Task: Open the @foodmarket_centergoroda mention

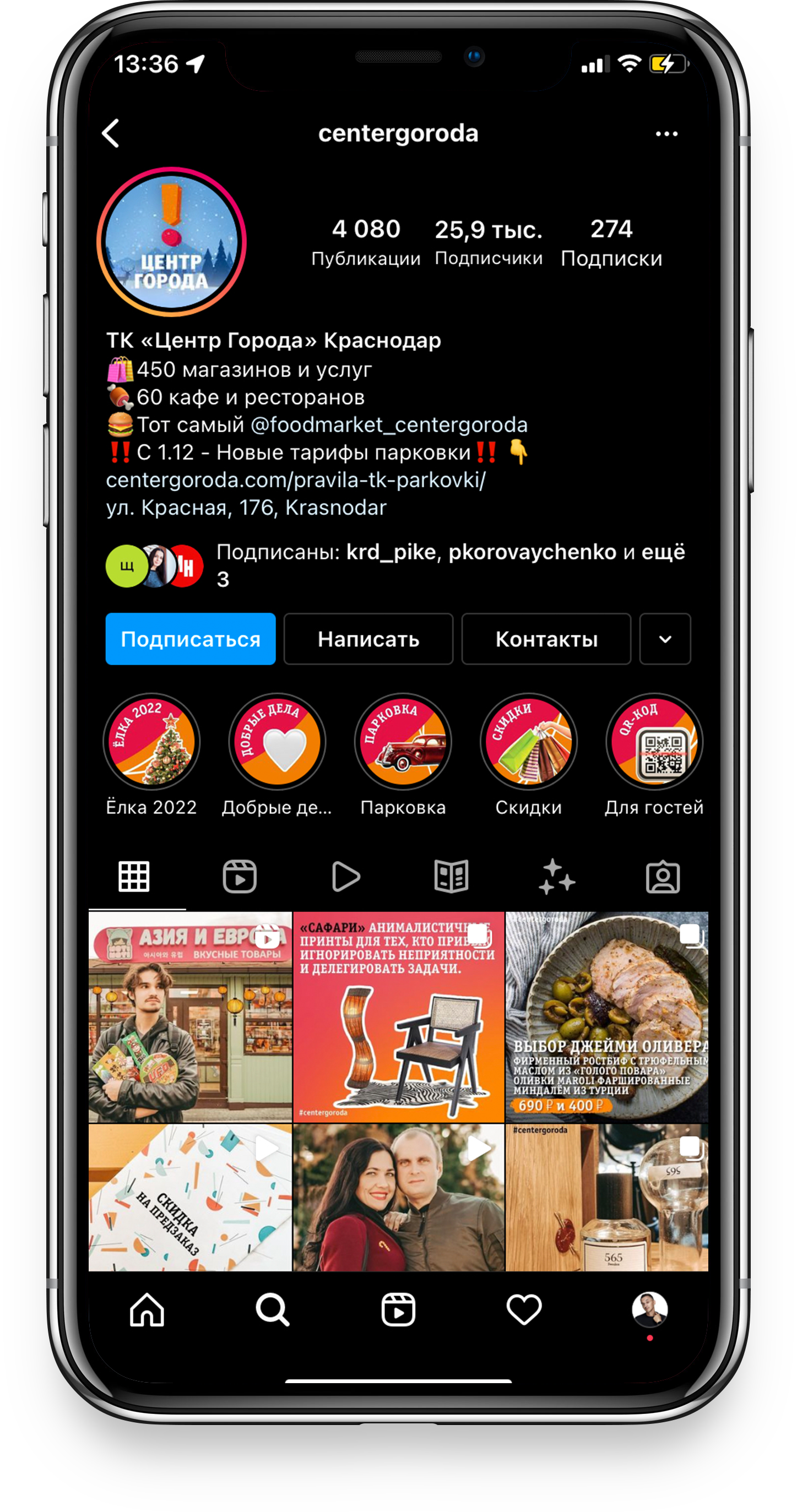Action: click(x=389, y=425)
